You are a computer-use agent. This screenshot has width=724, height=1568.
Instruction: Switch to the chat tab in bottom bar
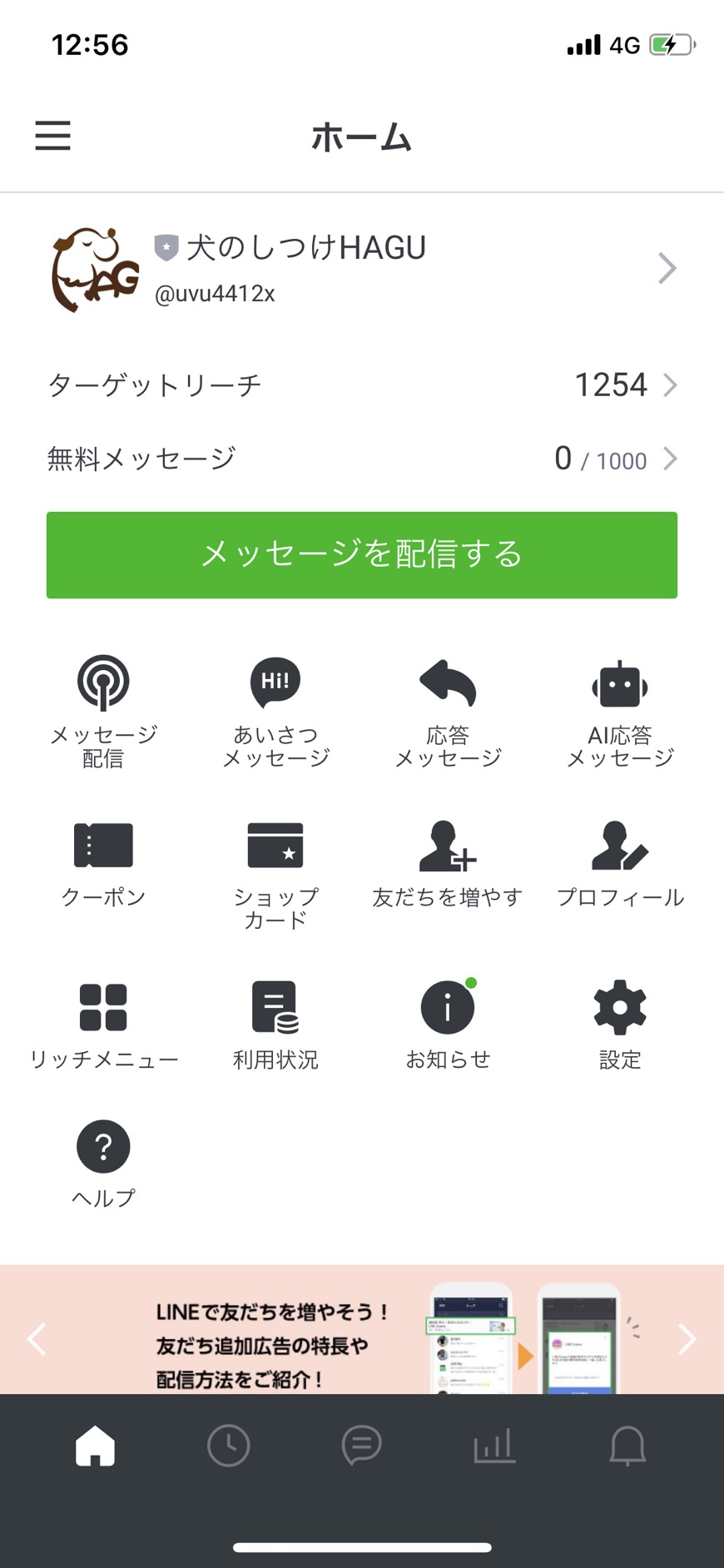361,1446
